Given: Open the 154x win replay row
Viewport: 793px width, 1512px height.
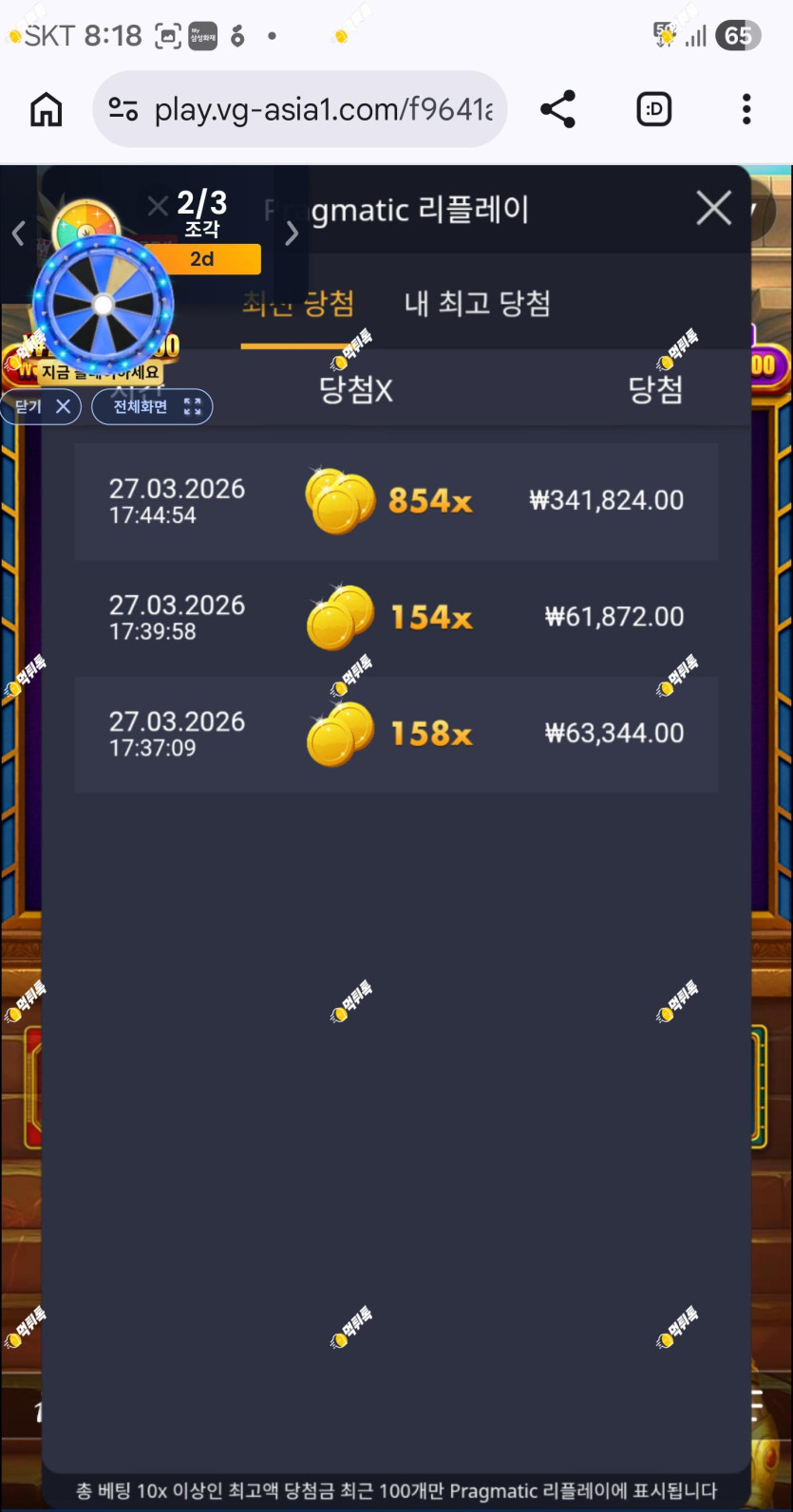Looking at the screenshot, I should coord(396,618).
